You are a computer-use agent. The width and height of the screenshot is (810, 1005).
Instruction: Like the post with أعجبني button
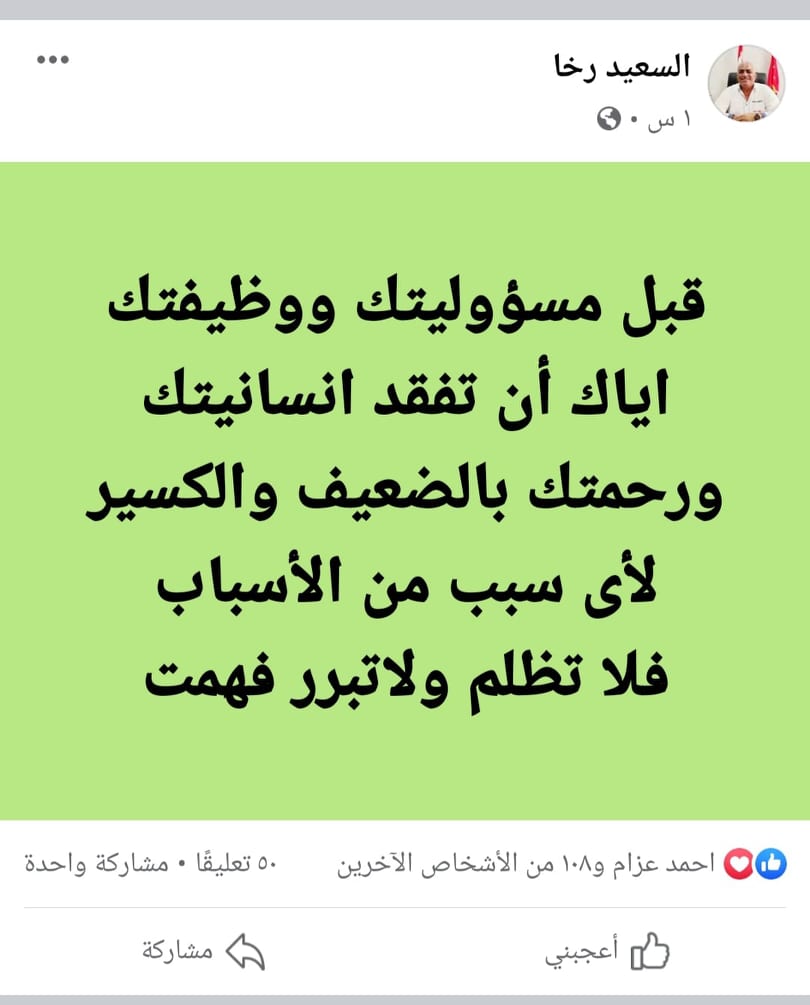click(607, 951)
